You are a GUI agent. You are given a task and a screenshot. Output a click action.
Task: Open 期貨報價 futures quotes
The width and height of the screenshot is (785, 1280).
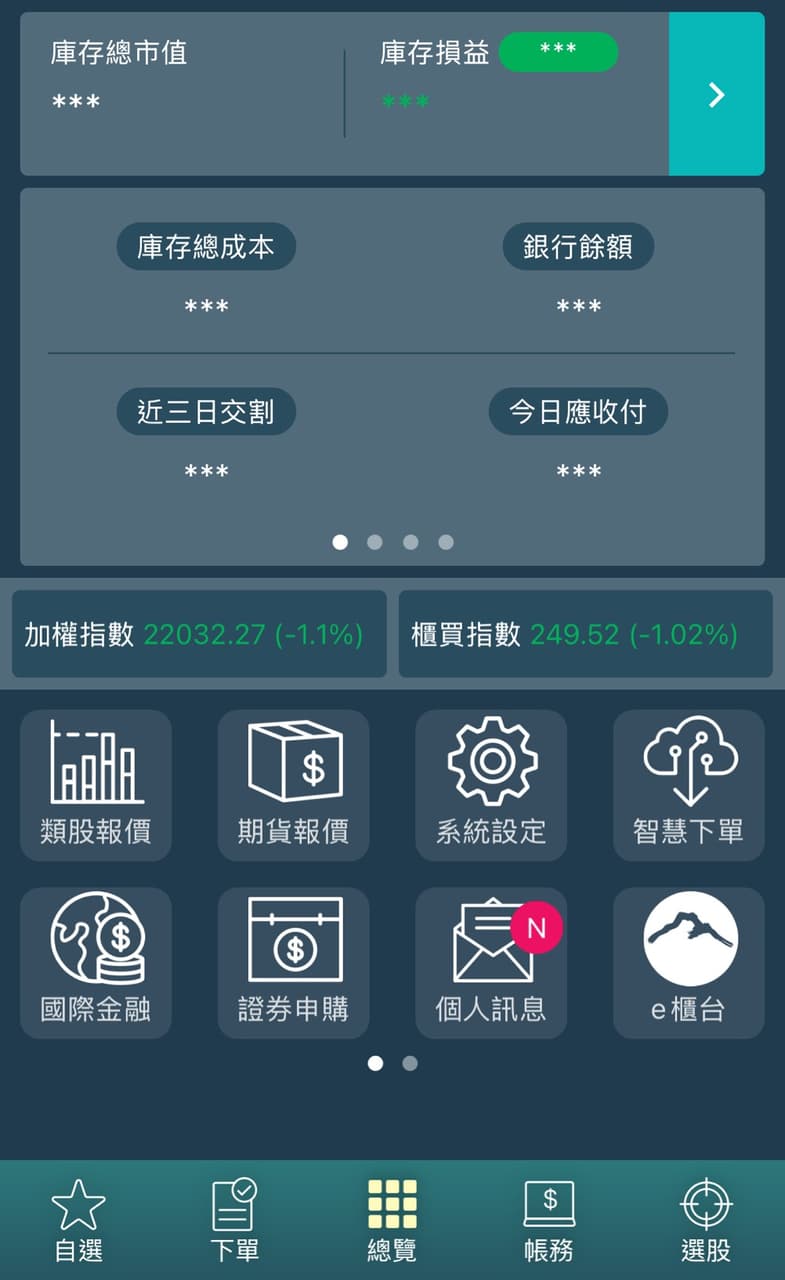tap(294, 785)
